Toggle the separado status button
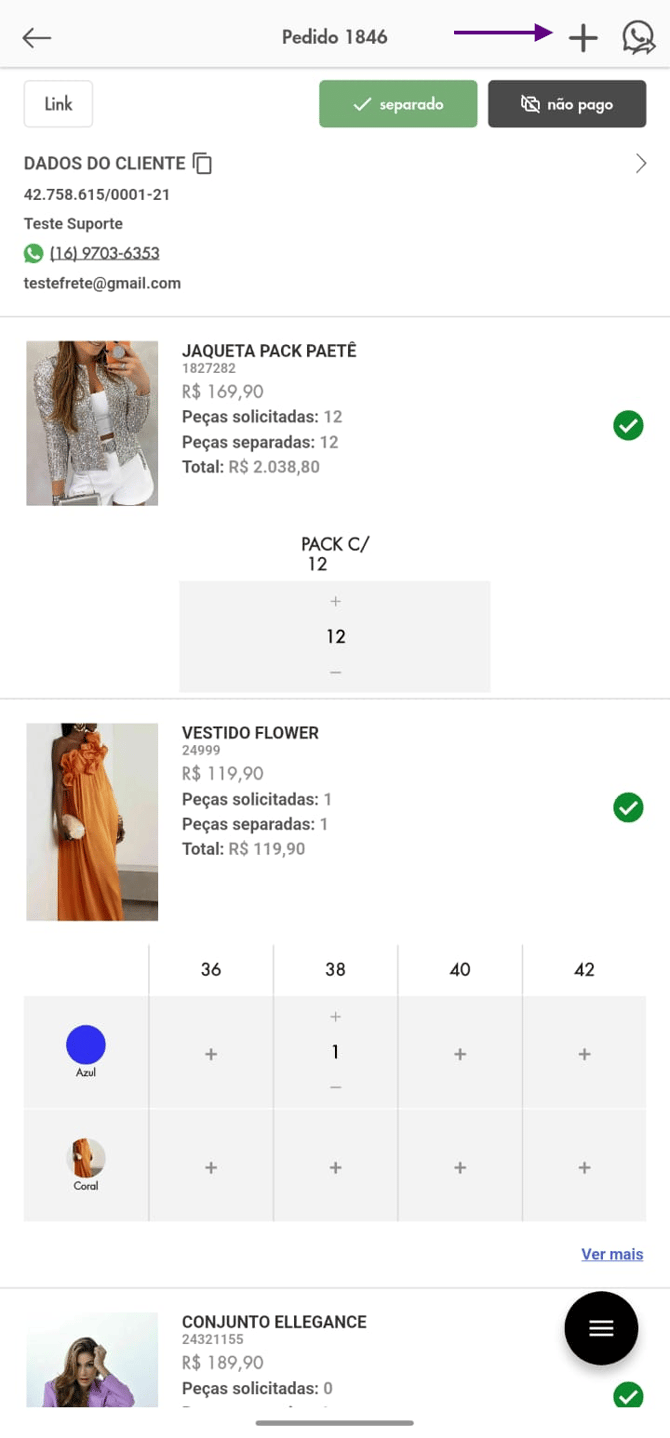 pyautogui.click(x=398, y=104)
